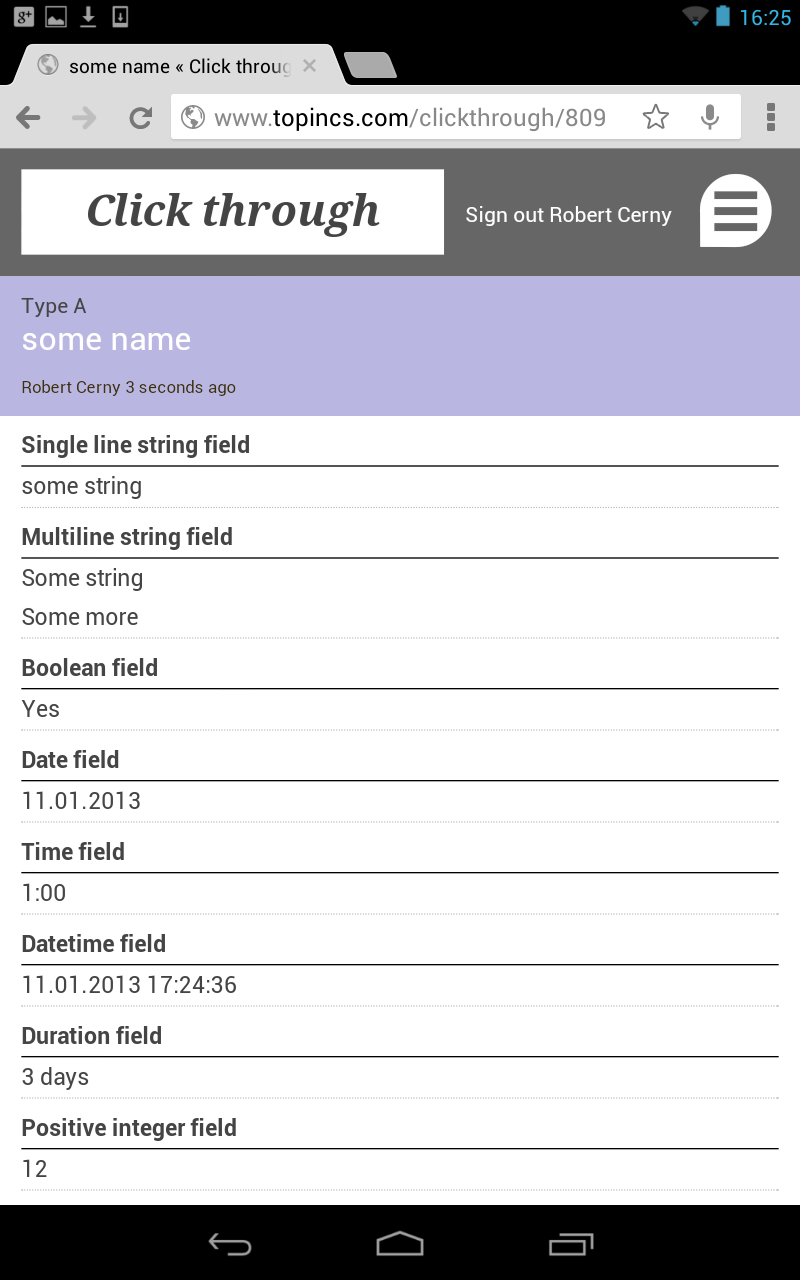The image size is (800, 1280).
Task: Close the 'some name' tab
Action: [x=309, y=66]
